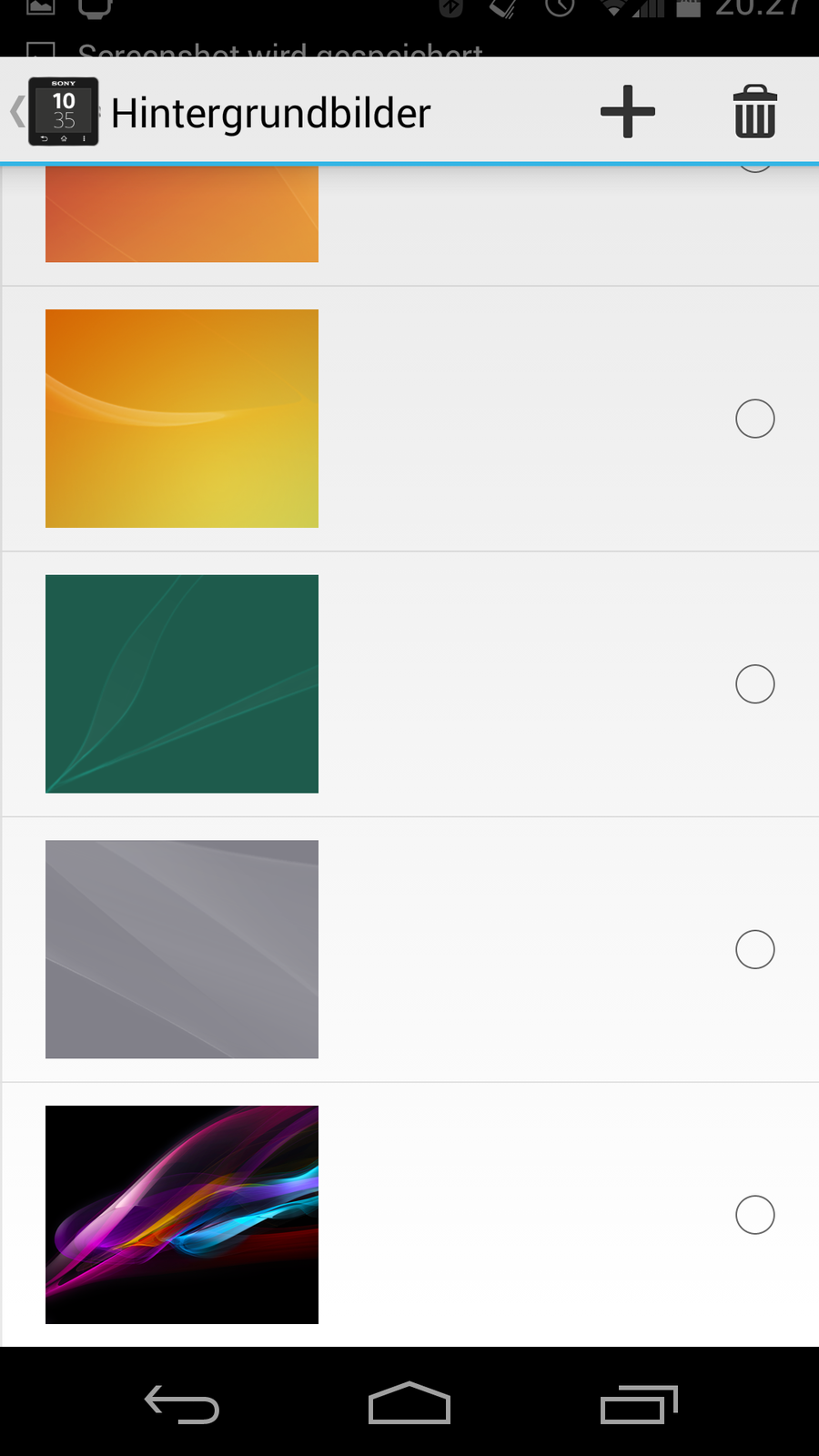Screen dimensions: 819x1456
Task: Open the yellow-orange wallpaper thumbnail
Action: 182,419
